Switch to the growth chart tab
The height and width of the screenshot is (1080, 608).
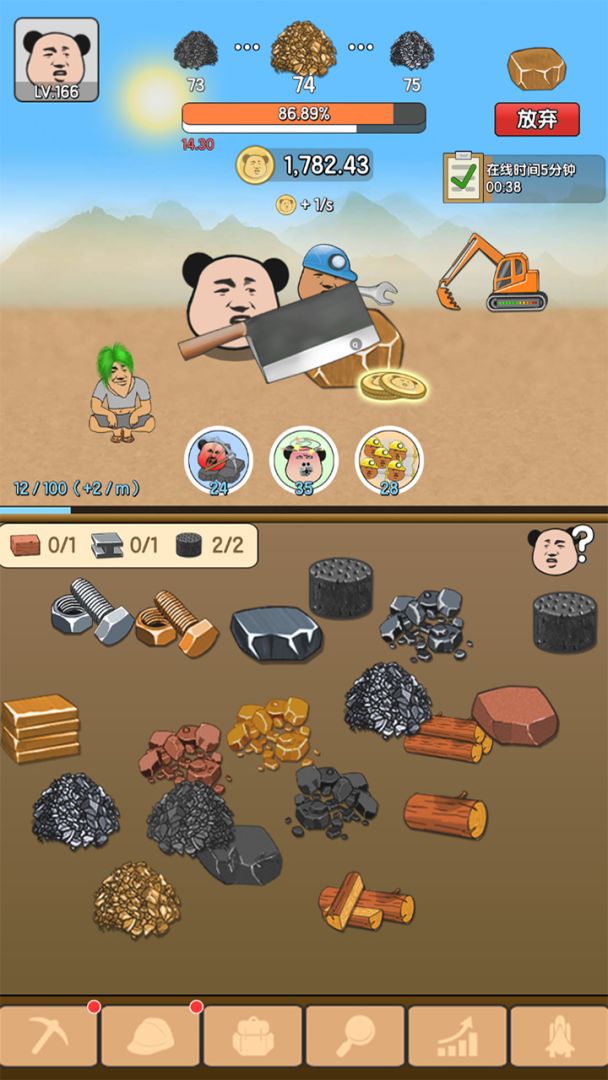(x=457, y=1035)
